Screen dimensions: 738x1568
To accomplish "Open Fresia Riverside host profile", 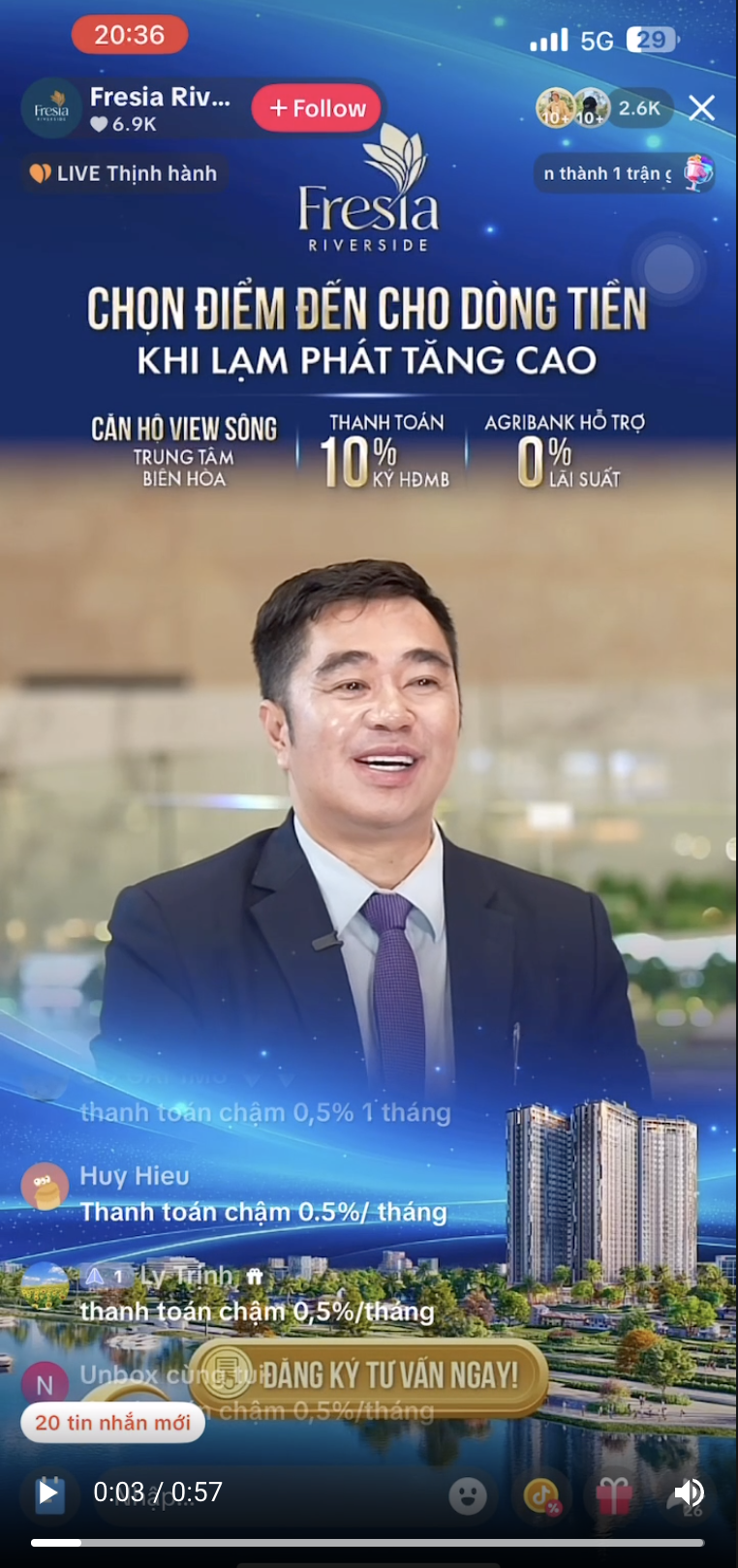I will [52, 108].
